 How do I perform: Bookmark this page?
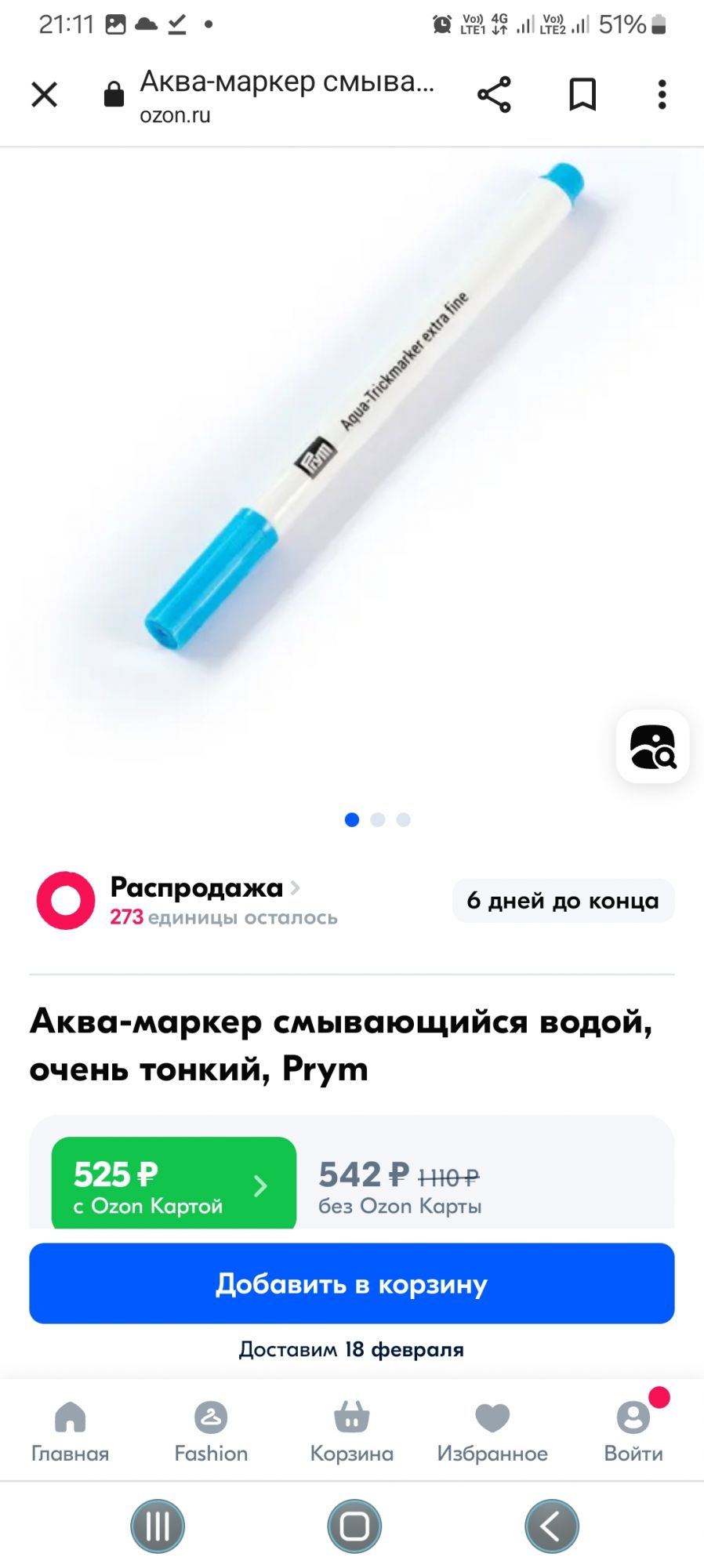582,95
